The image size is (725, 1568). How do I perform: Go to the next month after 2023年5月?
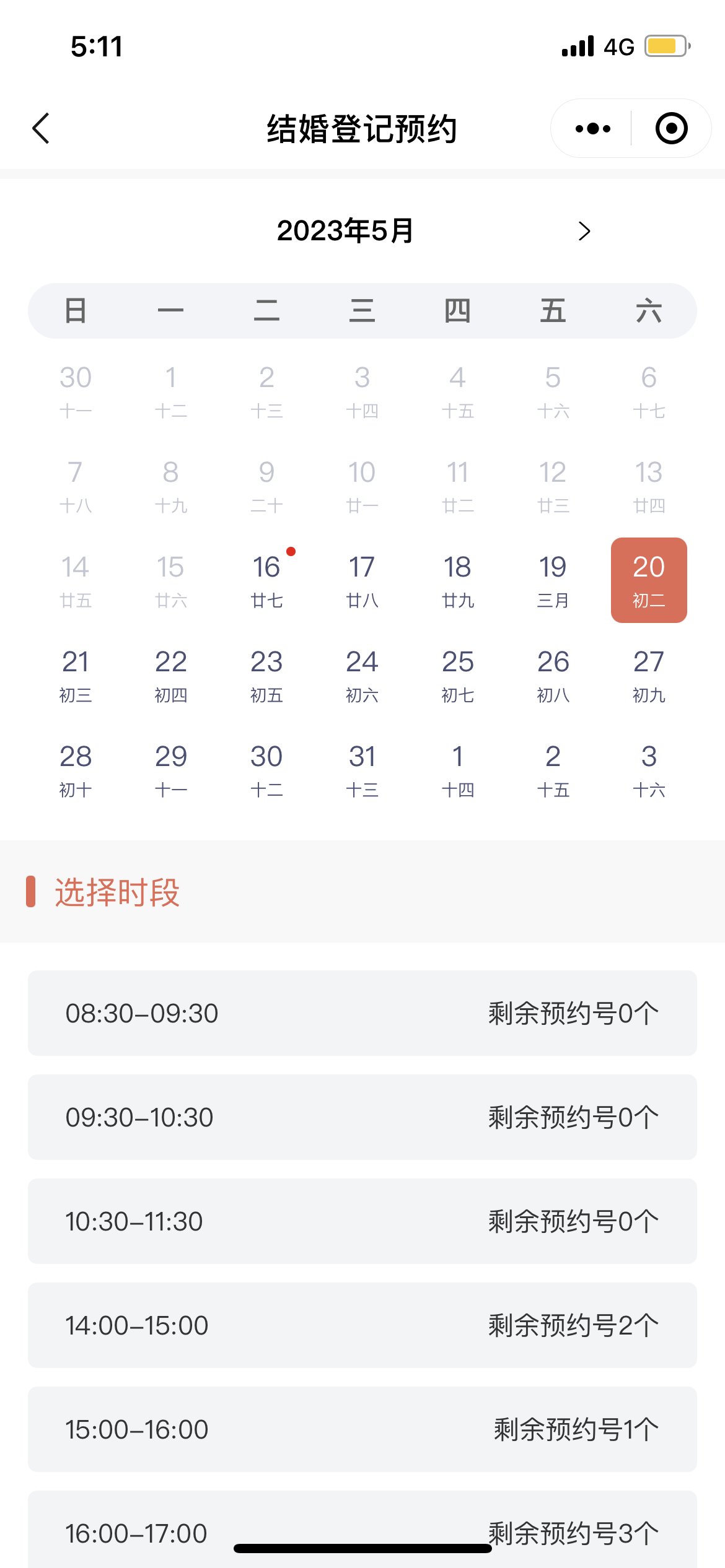pos(584,231)
